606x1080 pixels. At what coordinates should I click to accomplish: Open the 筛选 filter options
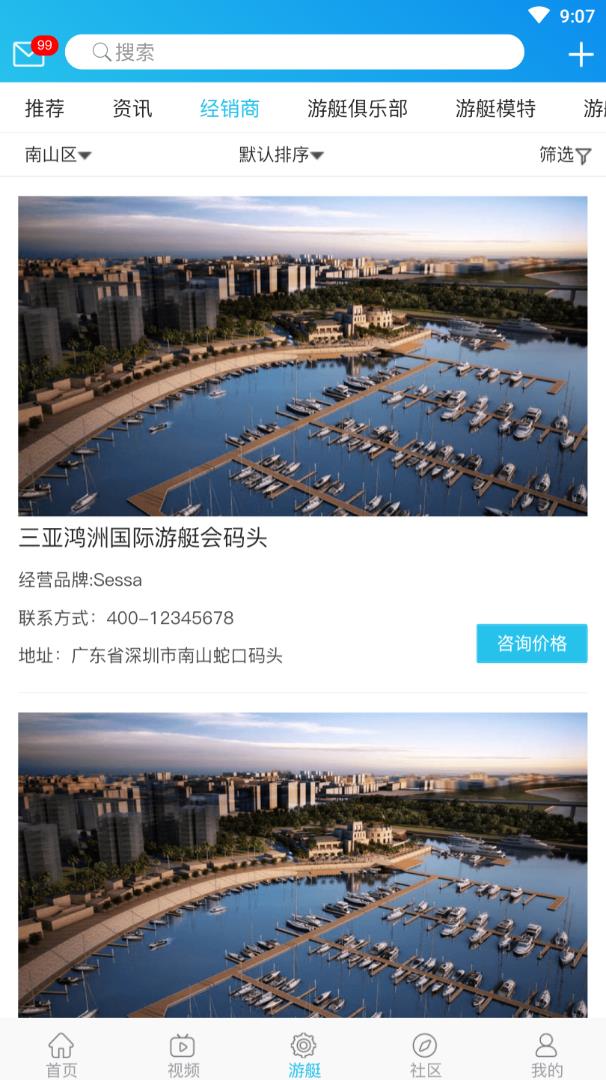(x=565, y=155)
